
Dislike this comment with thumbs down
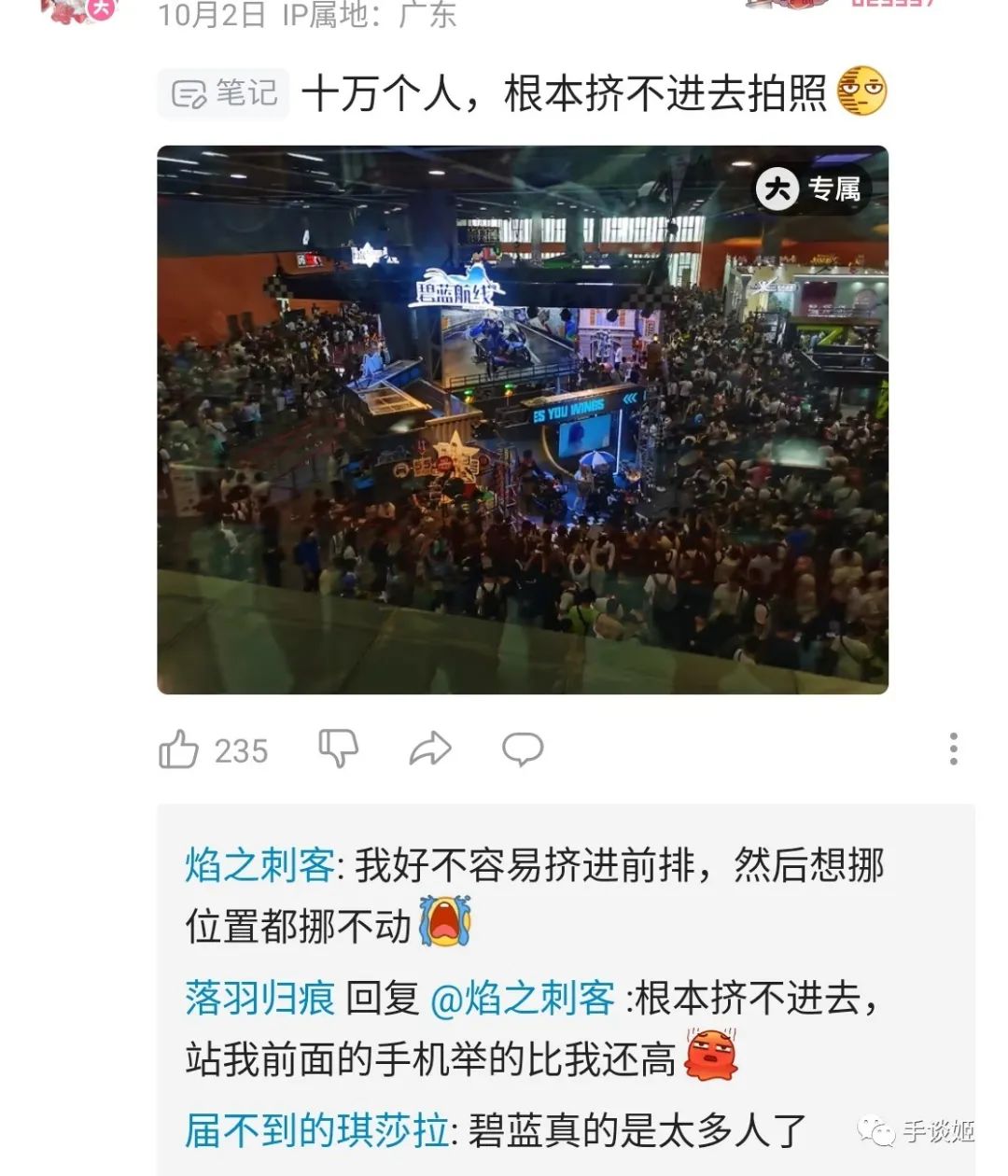pos(338,749)
